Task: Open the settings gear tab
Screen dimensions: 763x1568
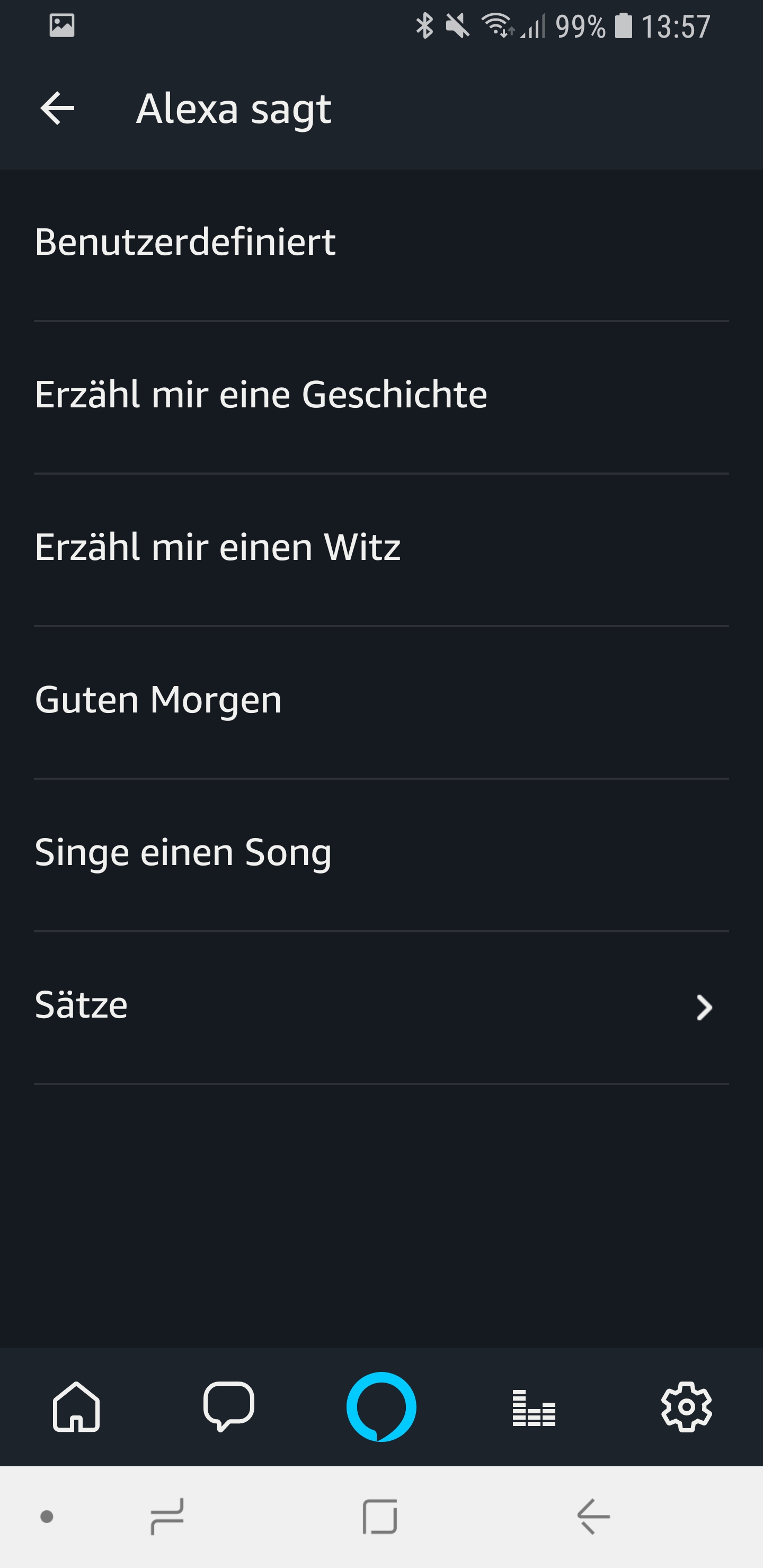Action: pos(686,1406)
